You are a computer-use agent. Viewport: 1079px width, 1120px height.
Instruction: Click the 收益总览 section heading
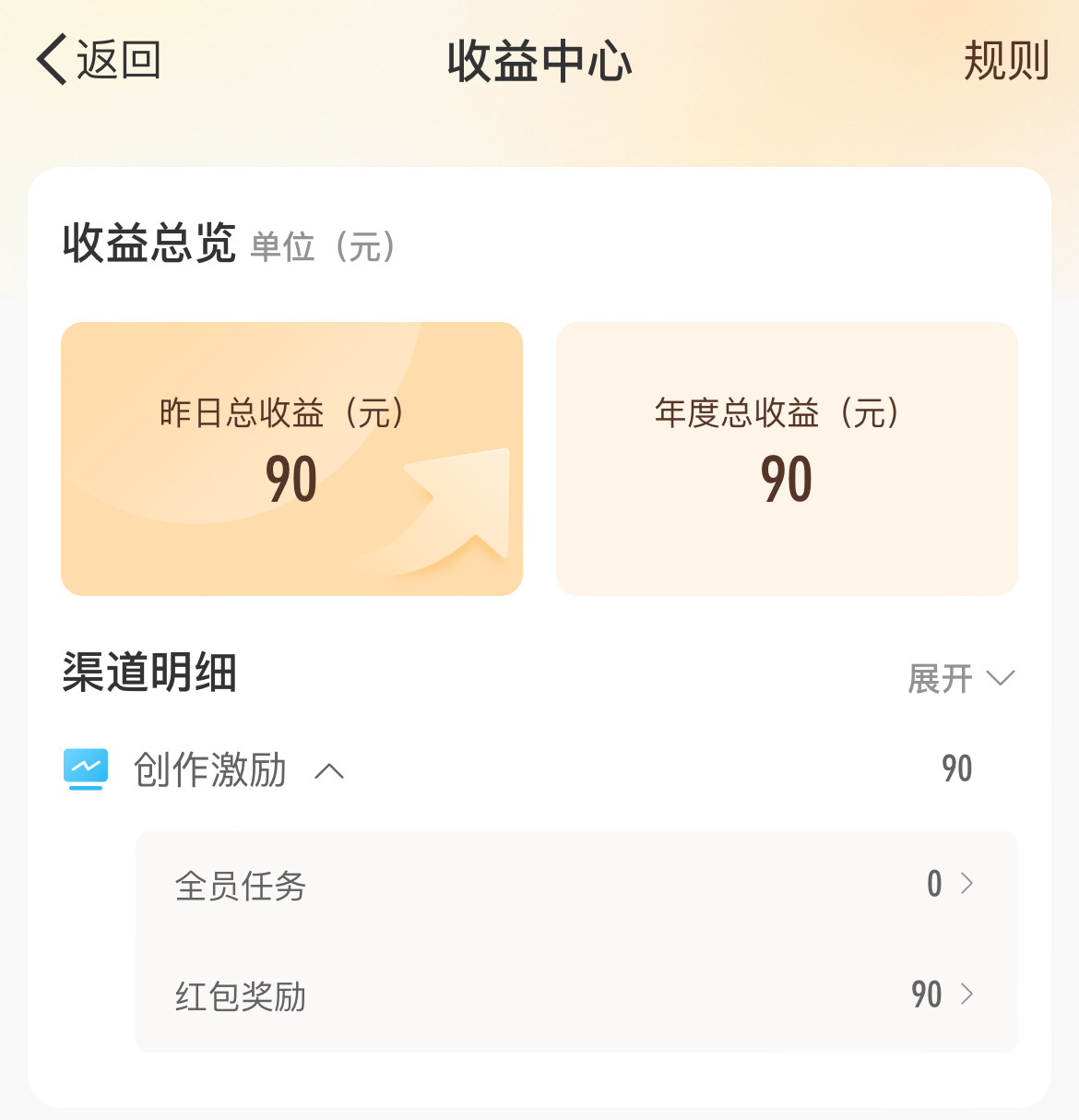pyautogui.click(x=149, y=245)
